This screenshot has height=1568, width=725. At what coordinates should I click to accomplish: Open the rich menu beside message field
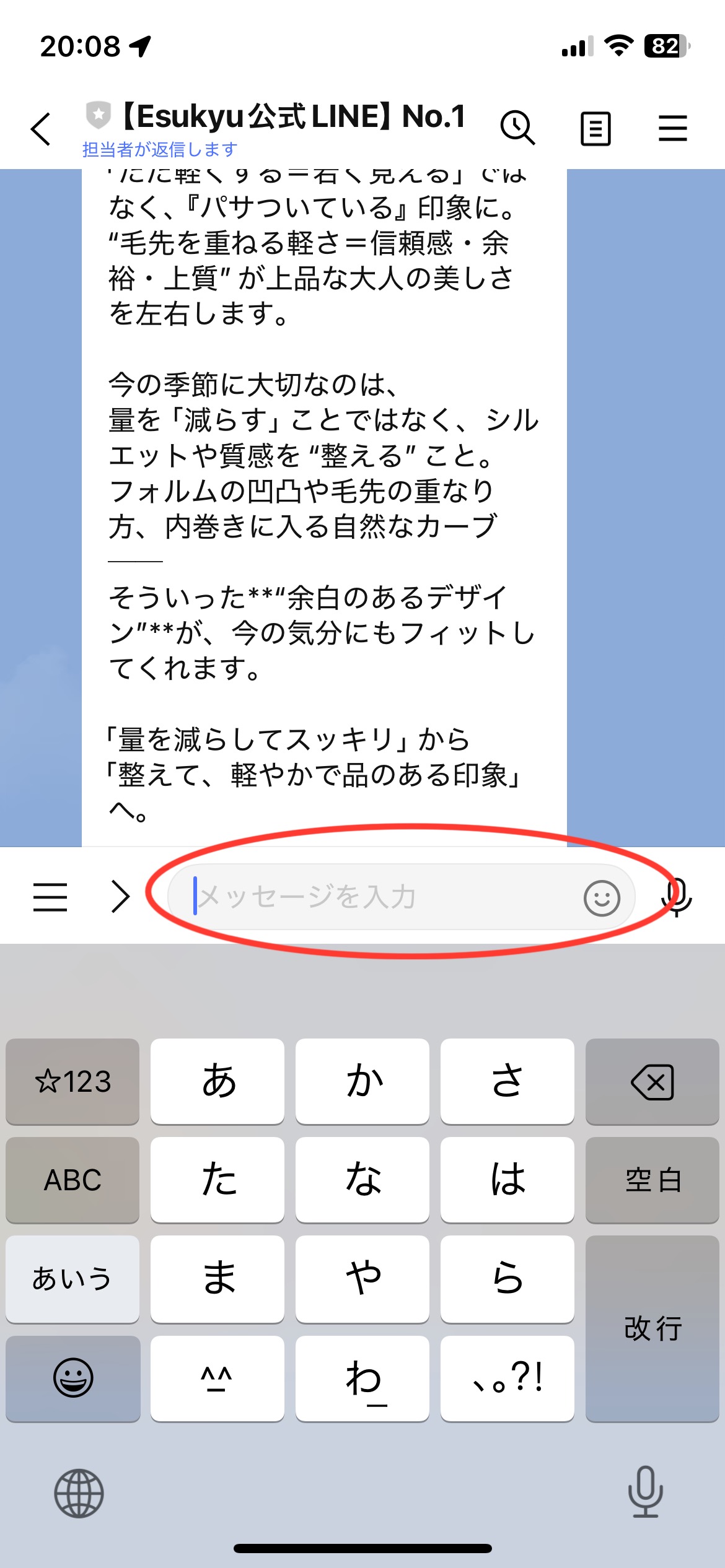(x=50, y=897)
